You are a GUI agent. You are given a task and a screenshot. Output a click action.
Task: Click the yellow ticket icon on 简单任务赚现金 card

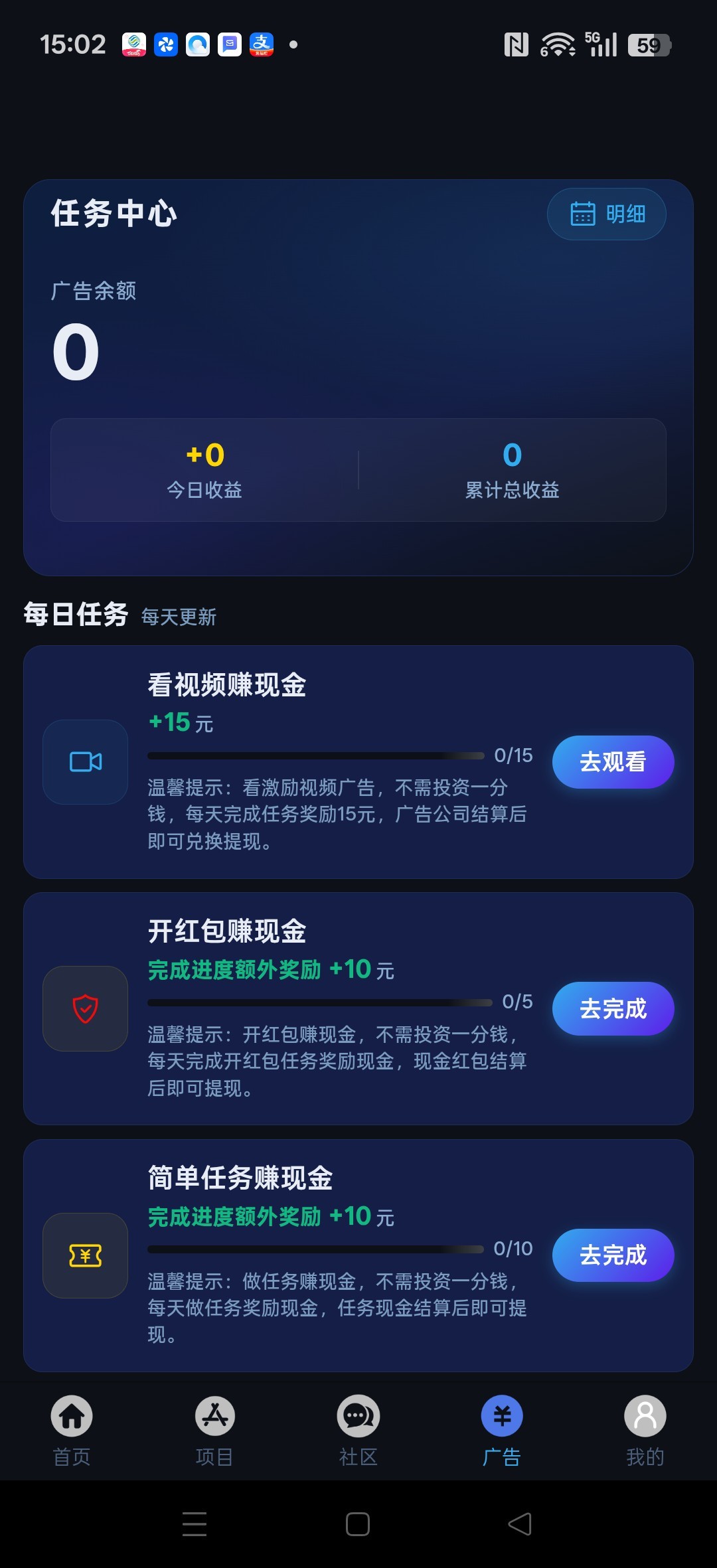click(x=84, y=1256)
